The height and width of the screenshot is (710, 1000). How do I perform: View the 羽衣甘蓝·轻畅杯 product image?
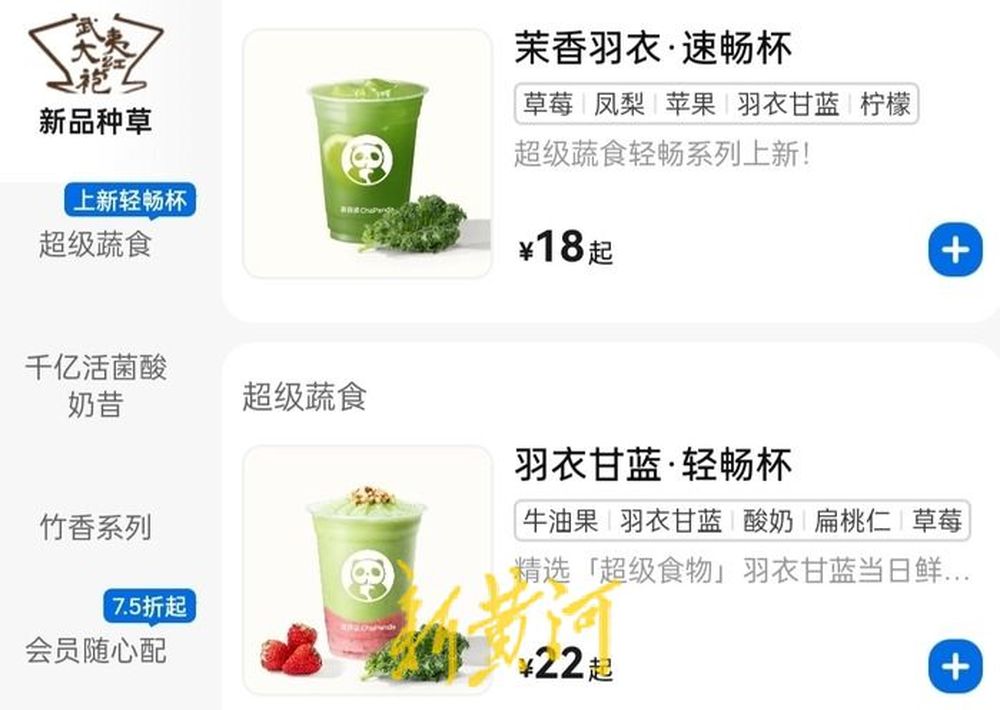coord(367,570)
